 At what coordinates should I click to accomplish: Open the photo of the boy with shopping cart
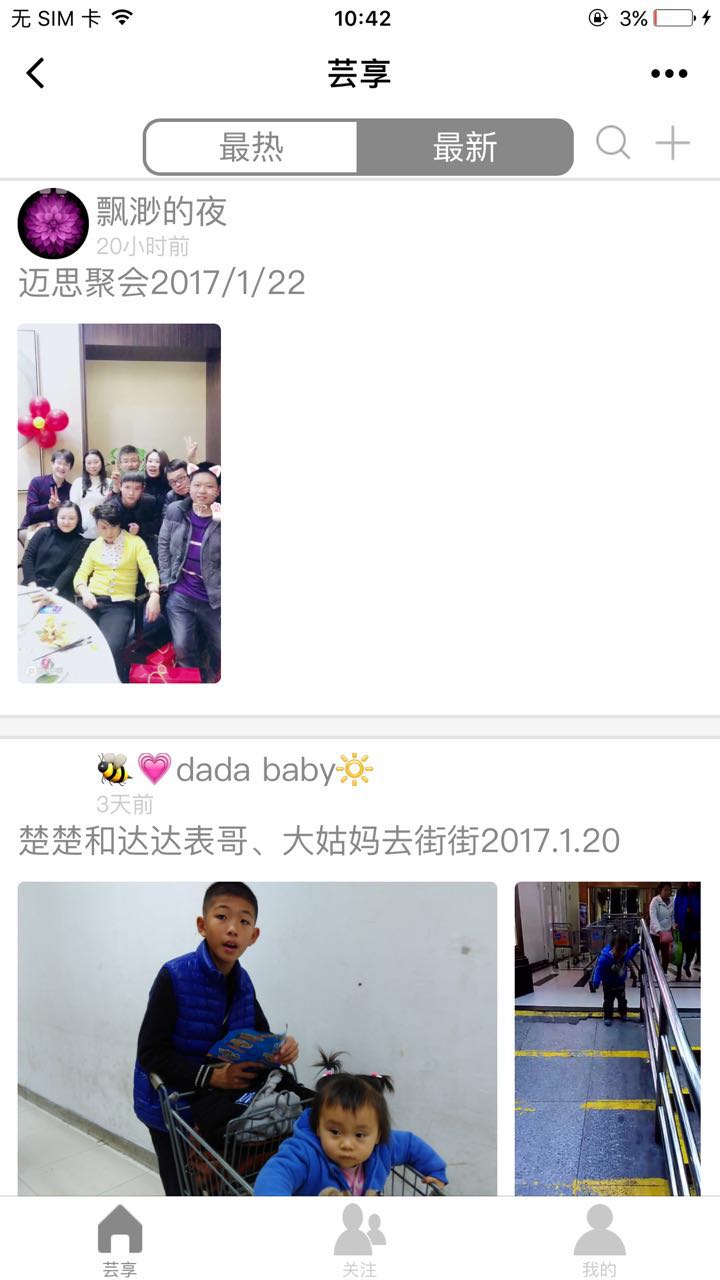[257, 1038]
